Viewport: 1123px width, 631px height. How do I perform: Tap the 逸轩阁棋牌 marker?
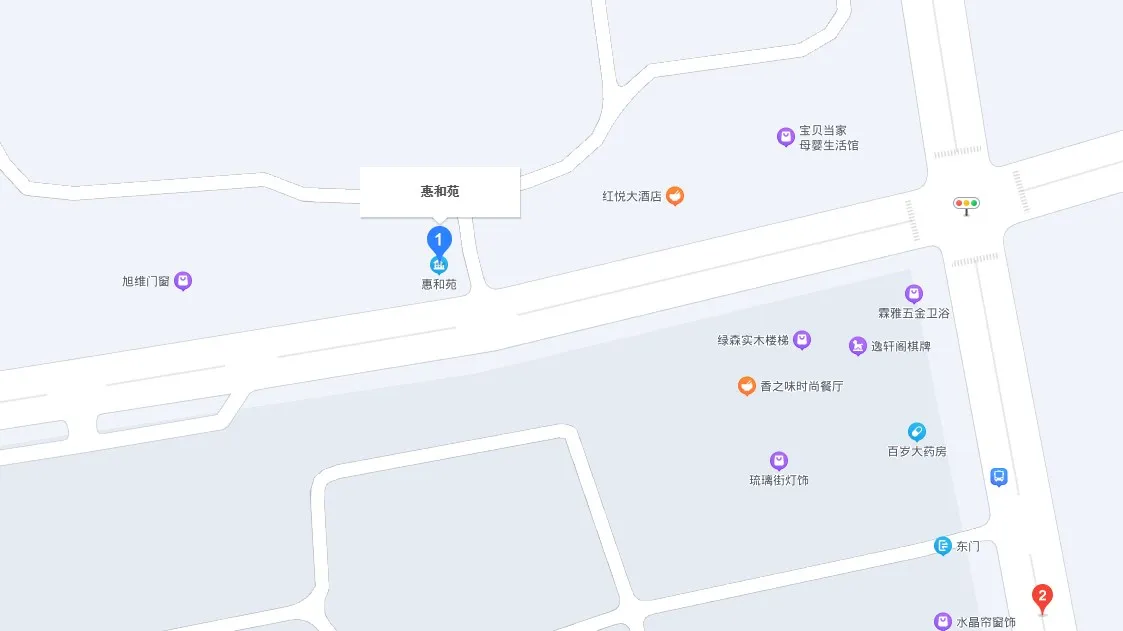click(x=857, y=346)
